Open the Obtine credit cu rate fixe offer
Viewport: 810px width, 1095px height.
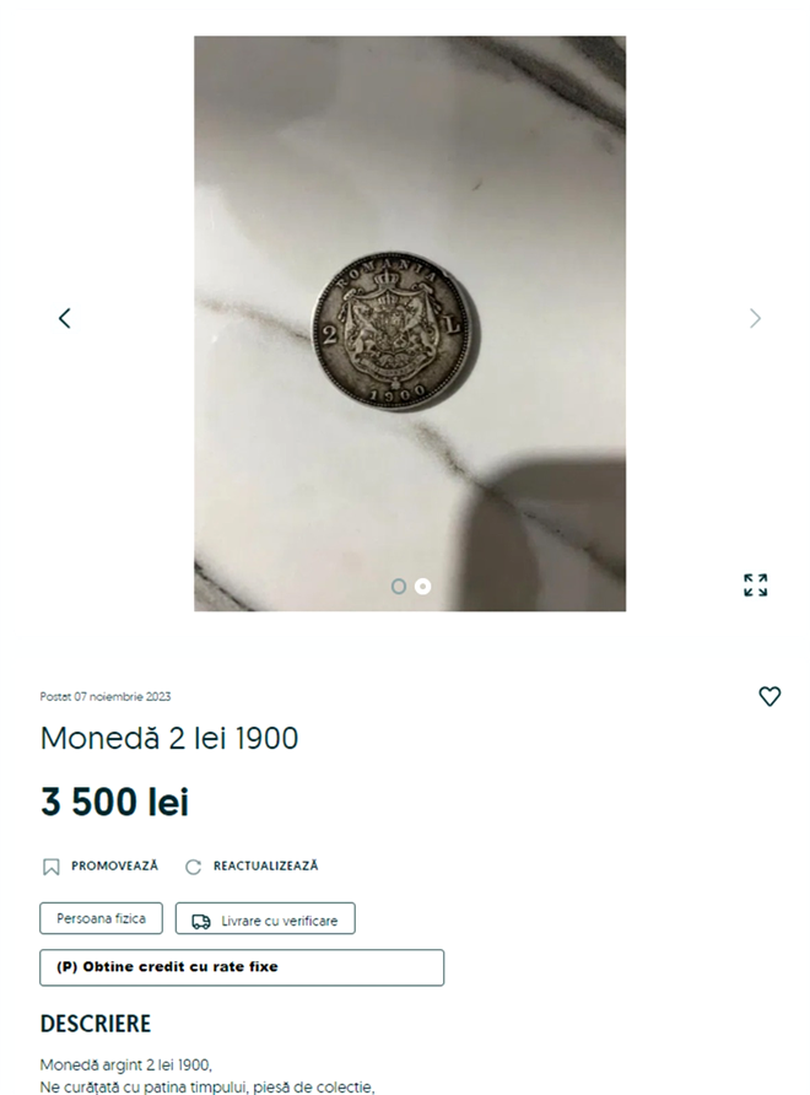[241, 967]
